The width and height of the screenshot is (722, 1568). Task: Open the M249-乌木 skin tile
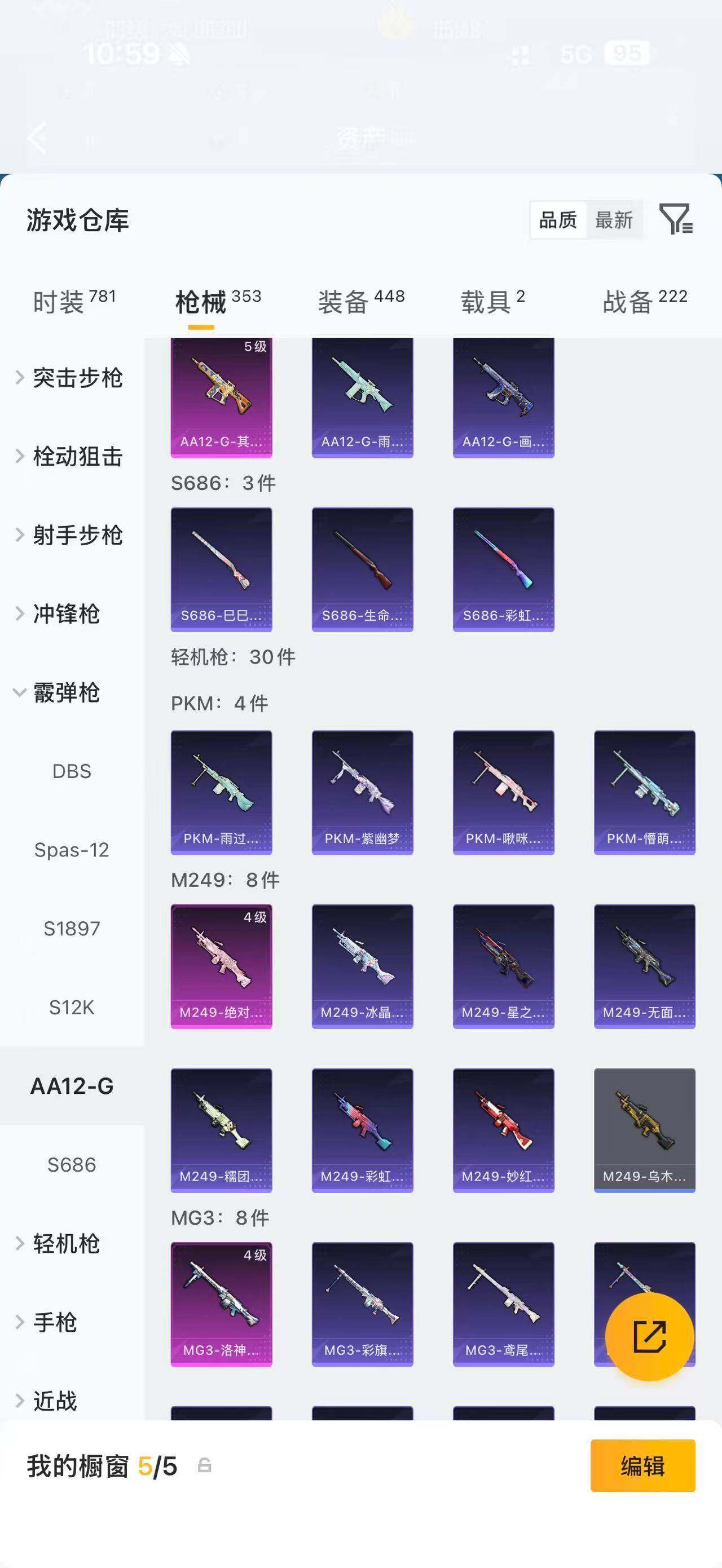[x=645, y=1130]
